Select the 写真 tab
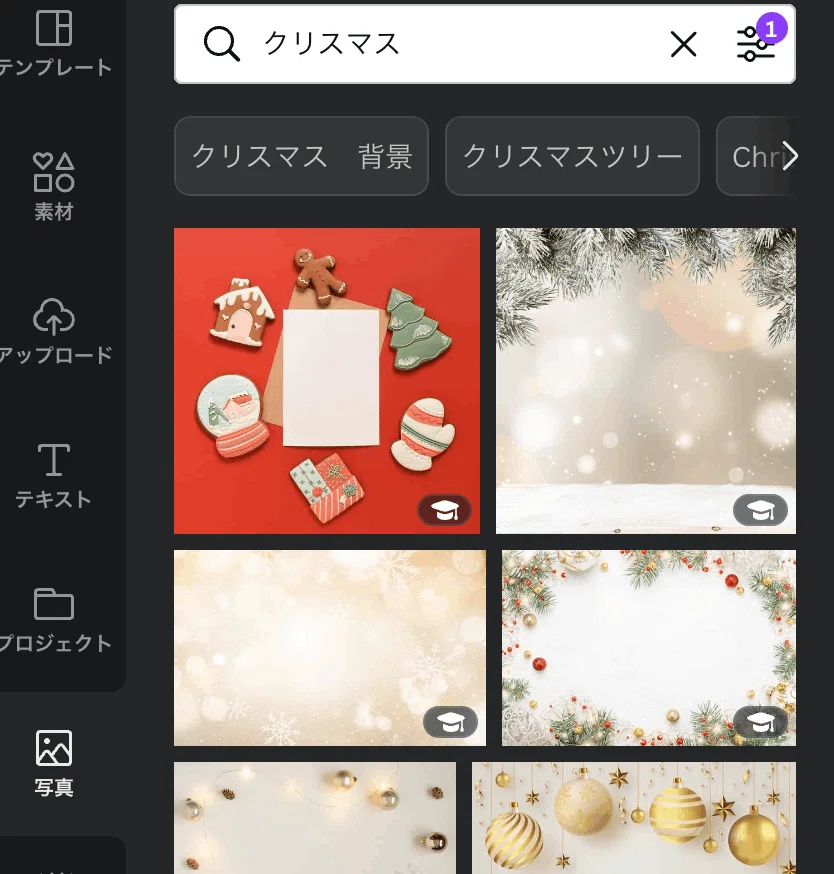The width and height of the screenshot is (834, 874). tap(54, 764)
